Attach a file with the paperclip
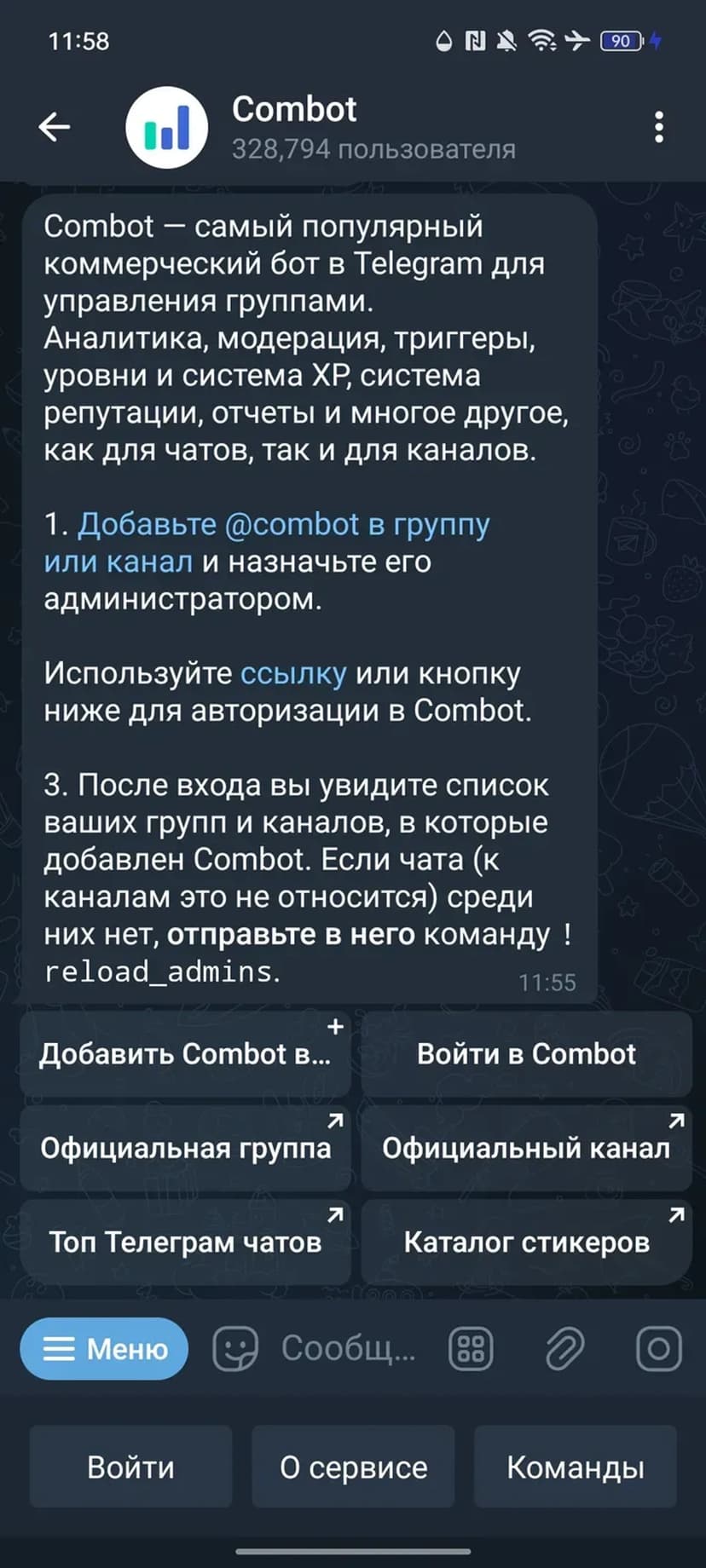The width and height of the screenshot is (706, 1568). [x=564, y=1349]
